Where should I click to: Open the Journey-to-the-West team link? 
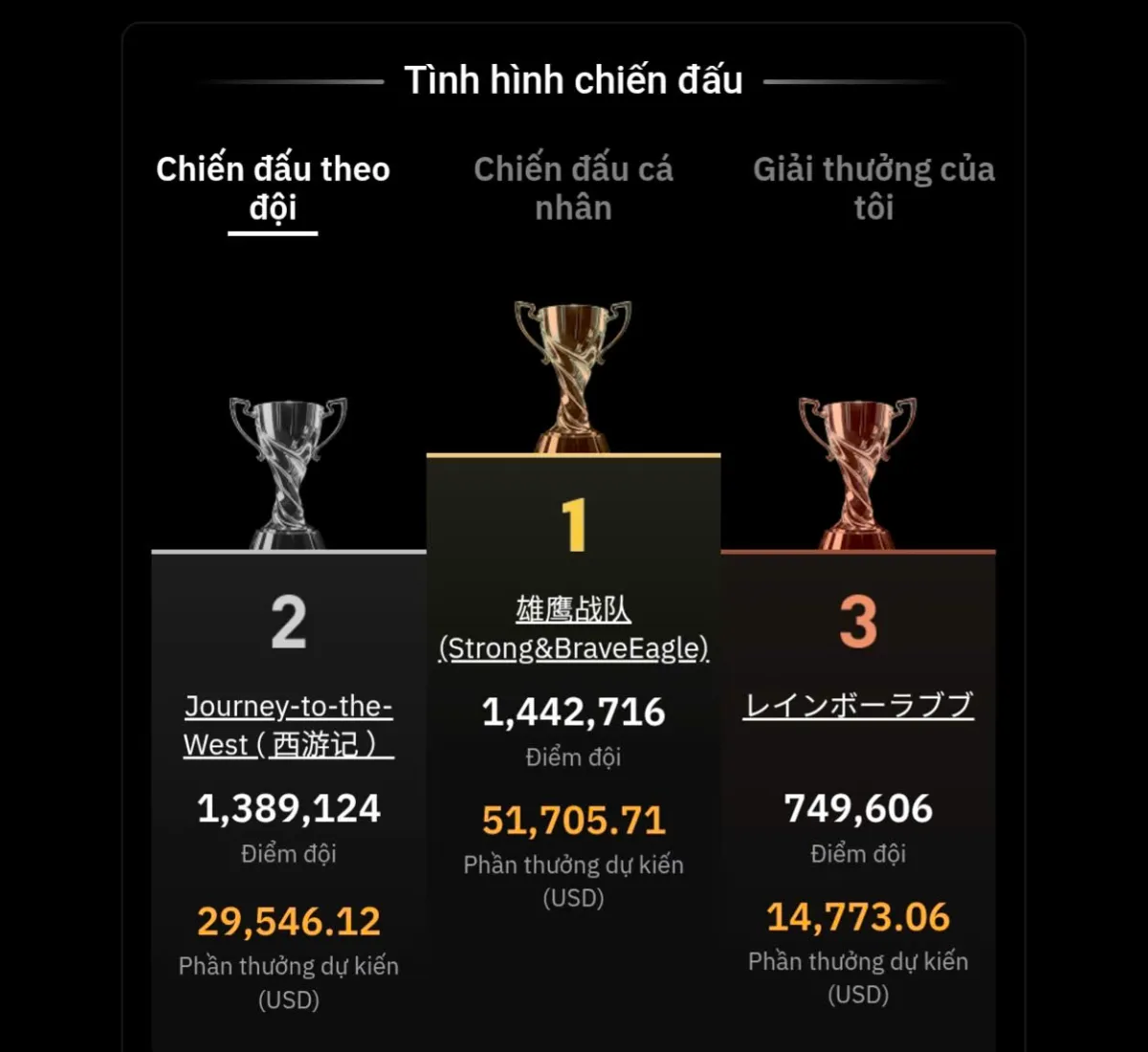(x=288, y=725)
